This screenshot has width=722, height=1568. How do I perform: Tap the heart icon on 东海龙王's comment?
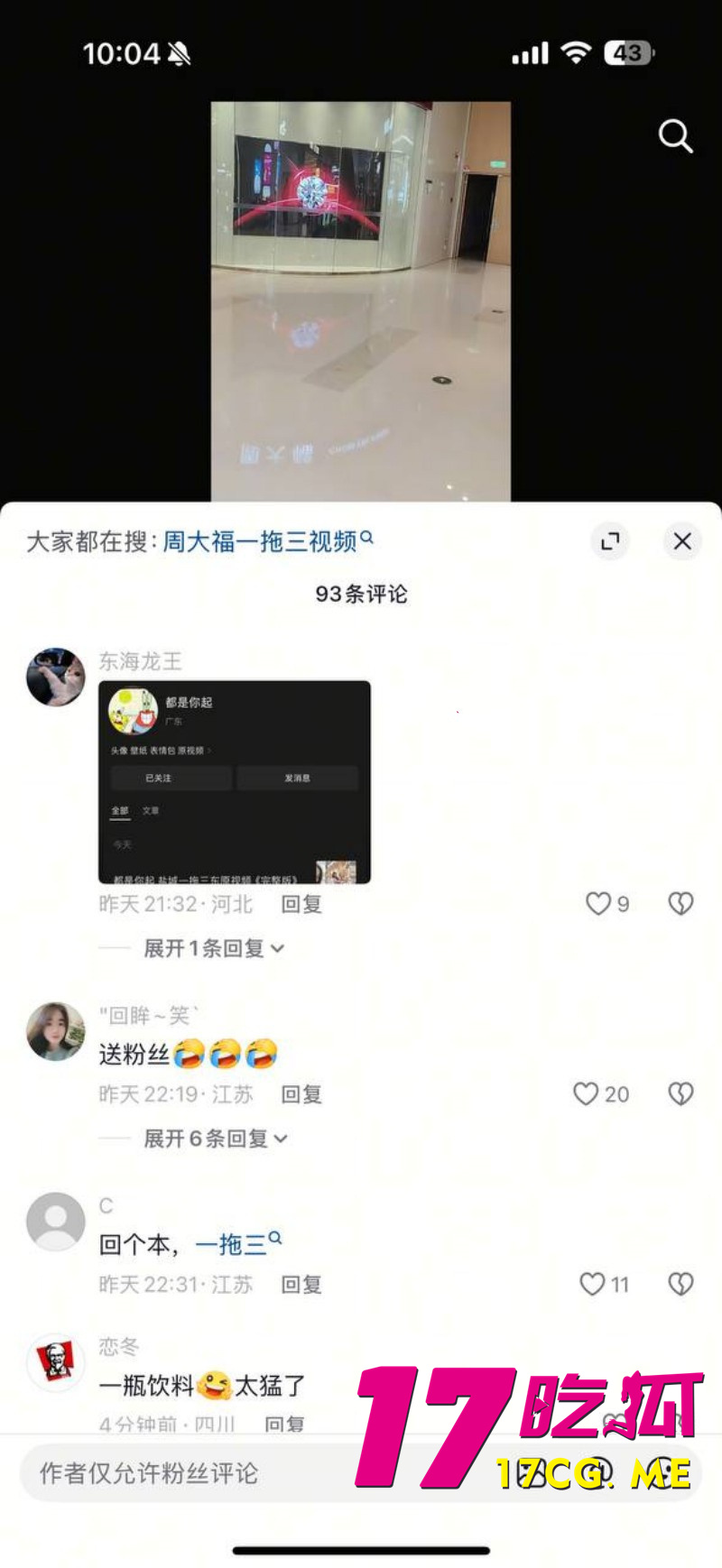tap(597, 903)
